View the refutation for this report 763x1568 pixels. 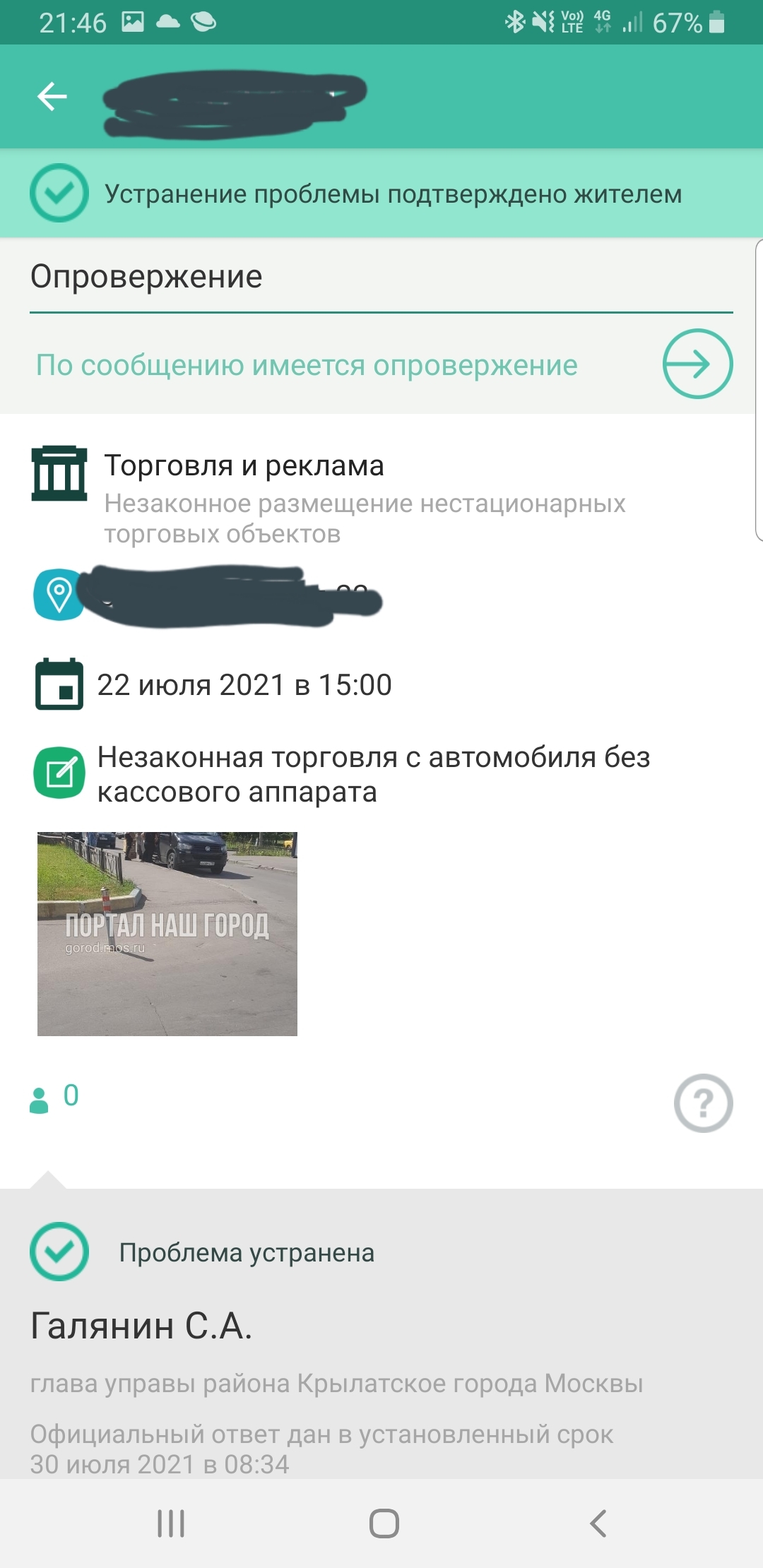307,366
